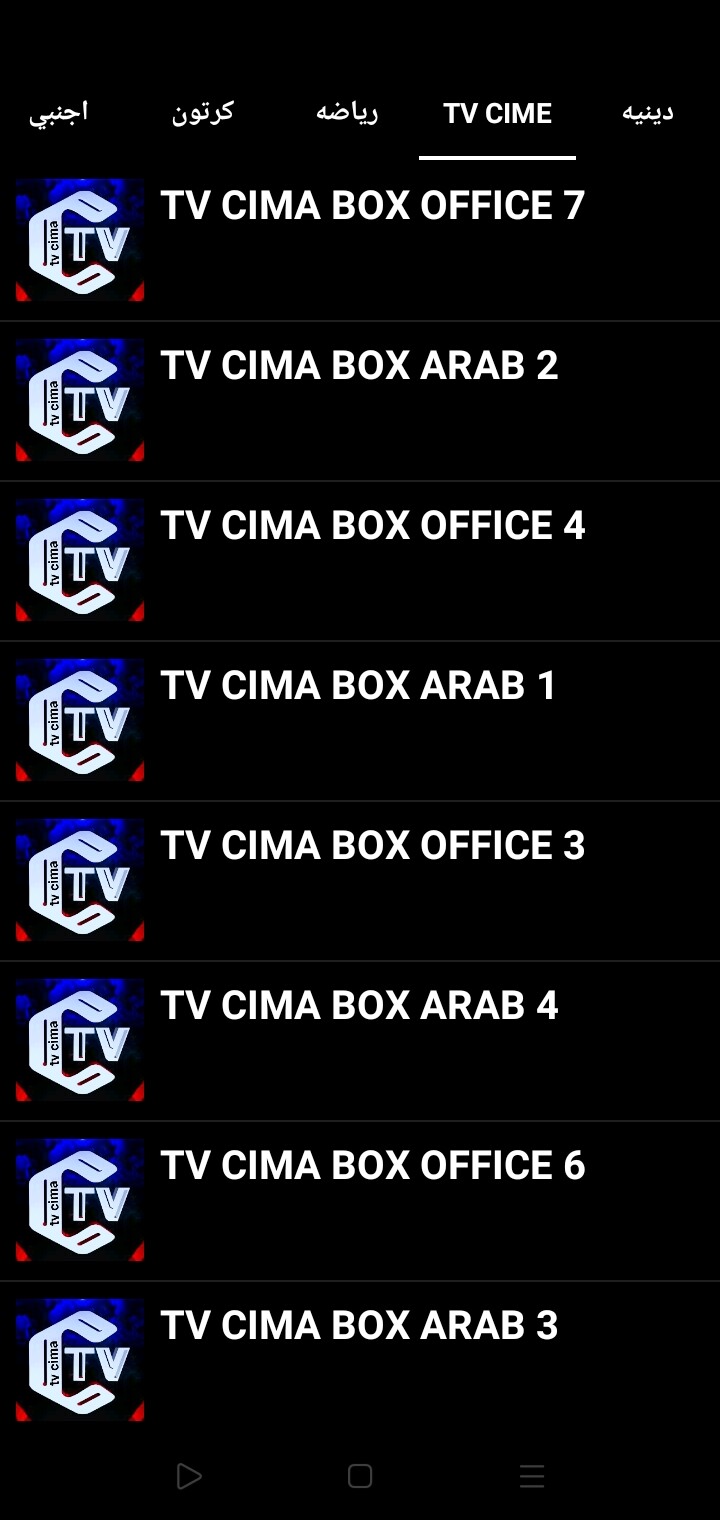Screen dimensions: 720x1520
Task: Switch to the كرتون tab
Action: pos(203,113)
